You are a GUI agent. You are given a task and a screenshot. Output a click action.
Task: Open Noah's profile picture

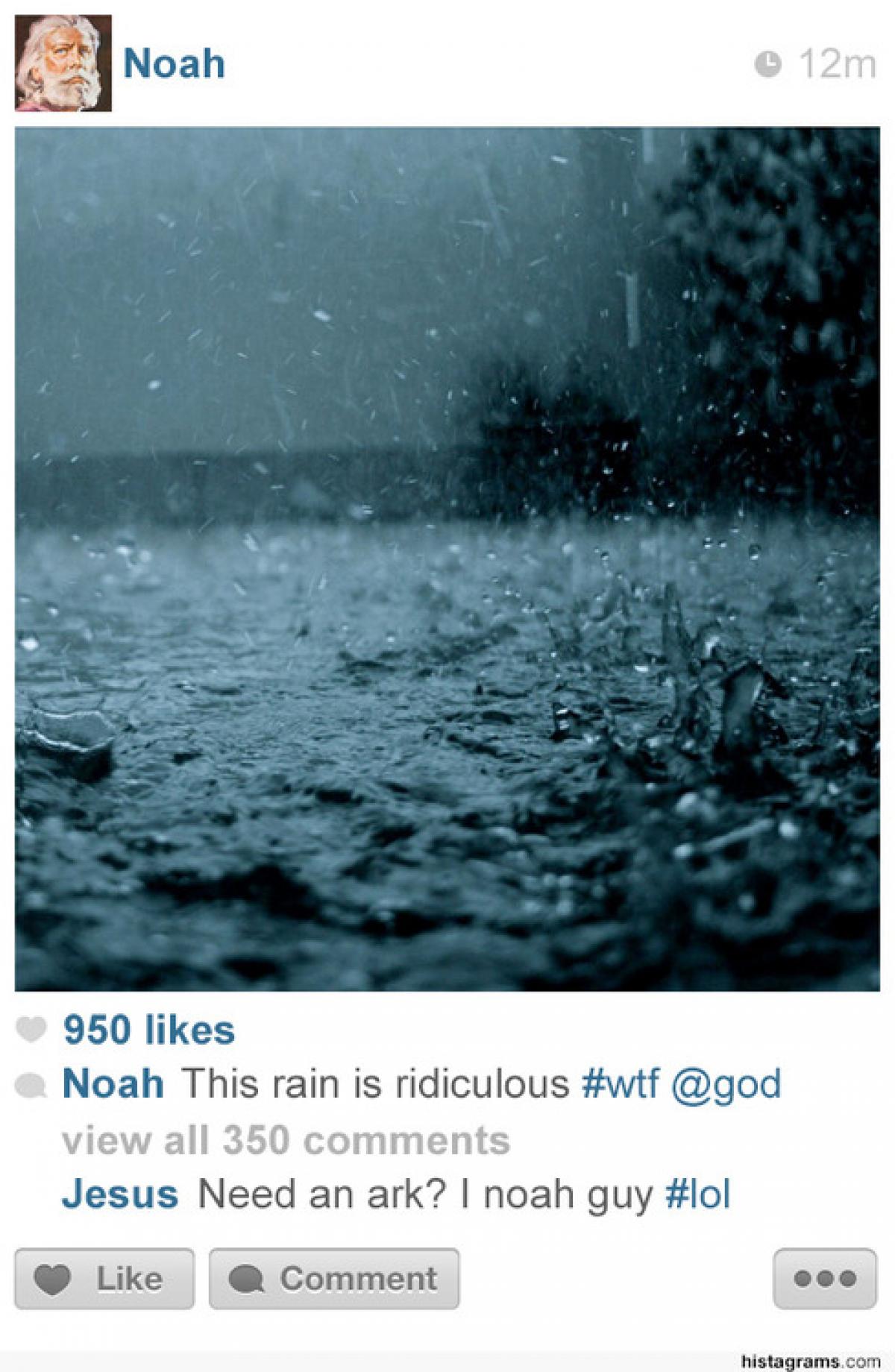point(63,63)
